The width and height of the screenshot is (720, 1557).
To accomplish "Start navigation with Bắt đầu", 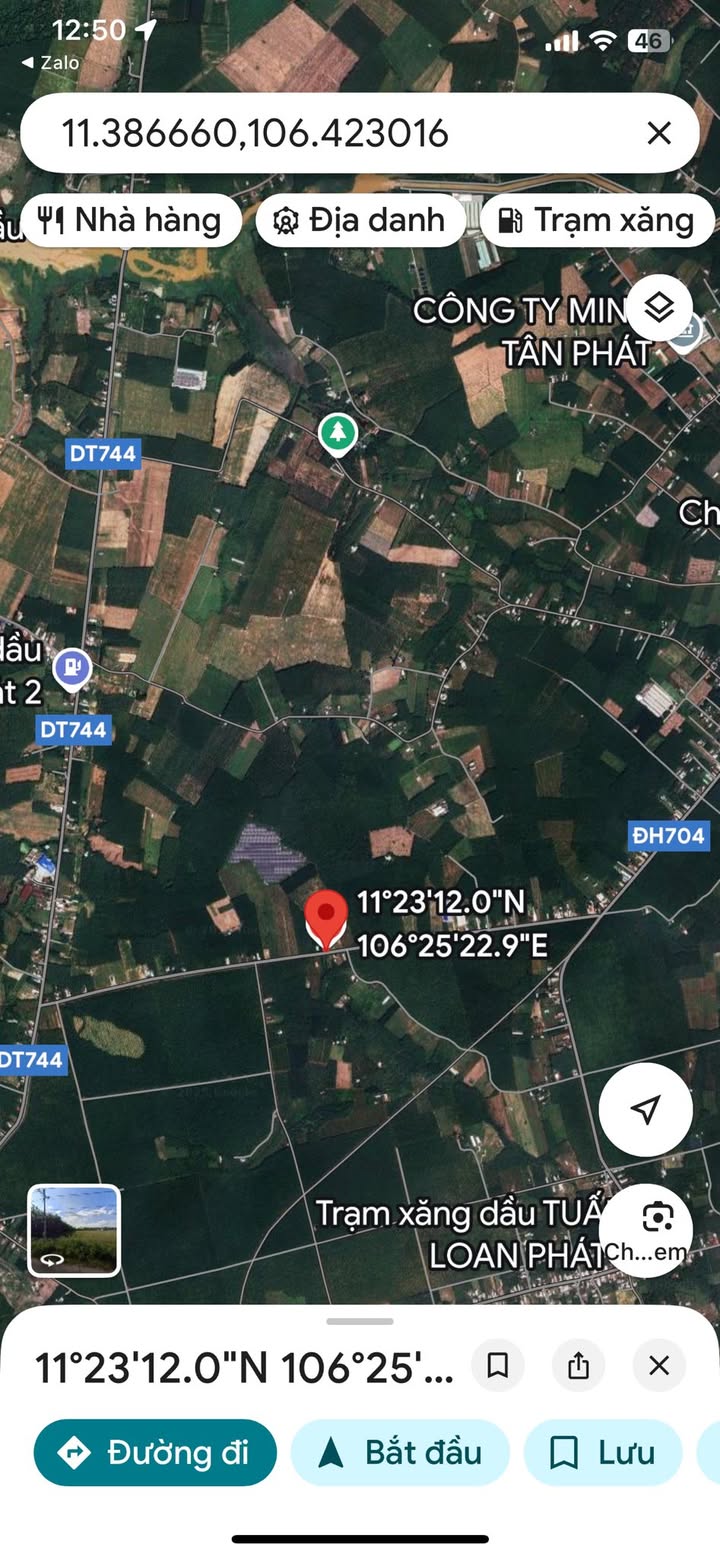I will click(x=400, y=1452).
